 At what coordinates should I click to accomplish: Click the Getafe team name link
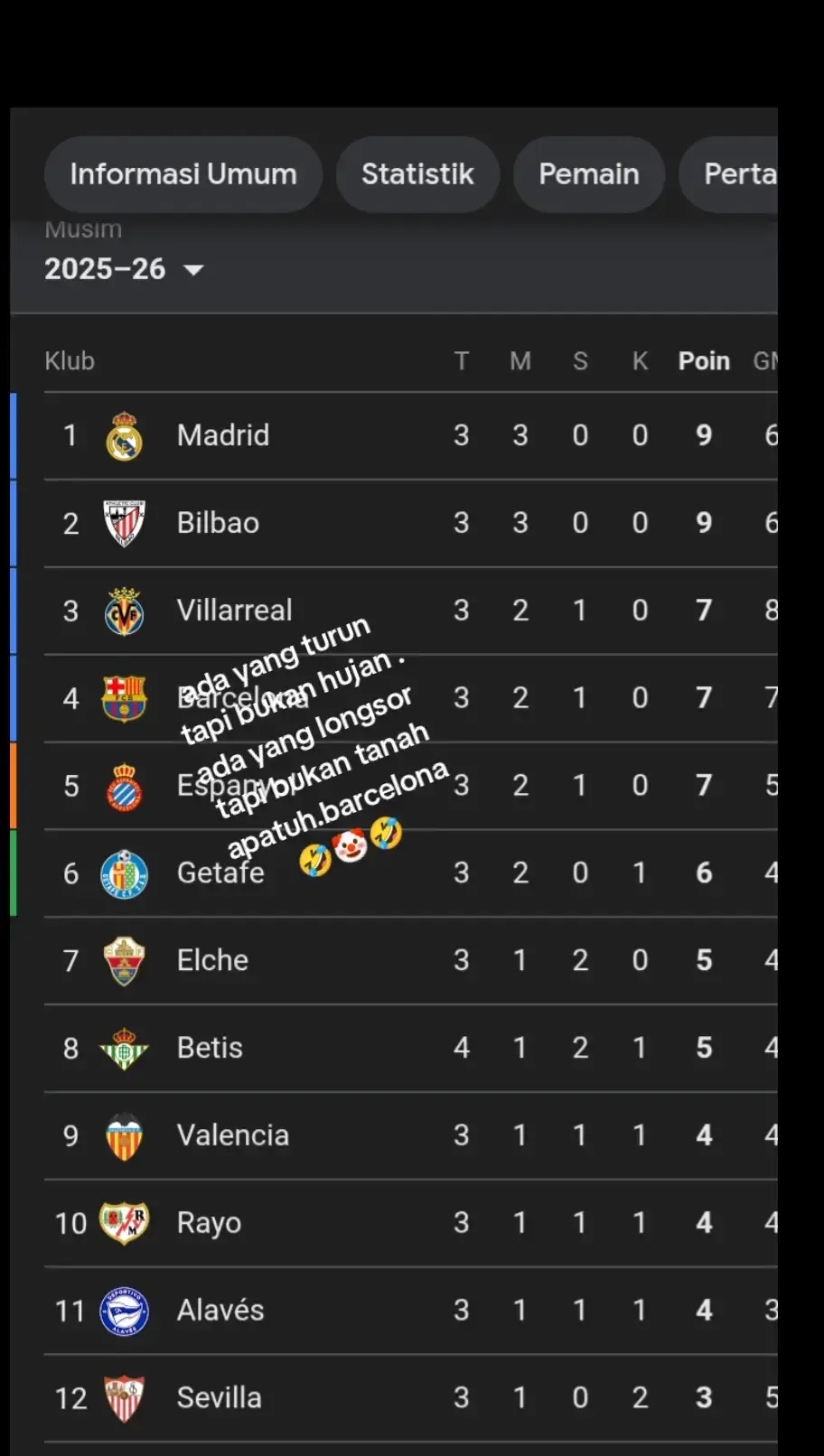tap(220, 873)
